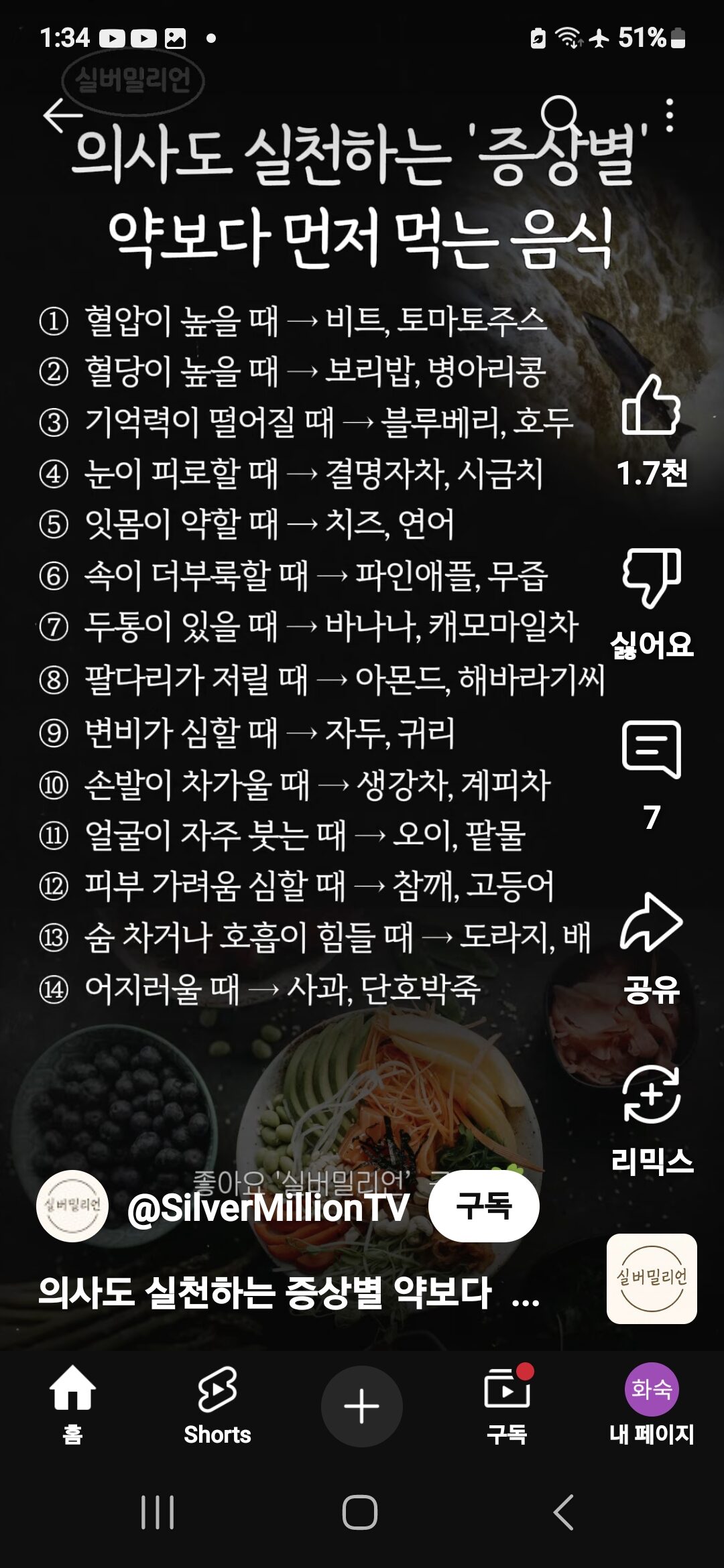
Task: Tap the system back button
Action: (563, 1513)
